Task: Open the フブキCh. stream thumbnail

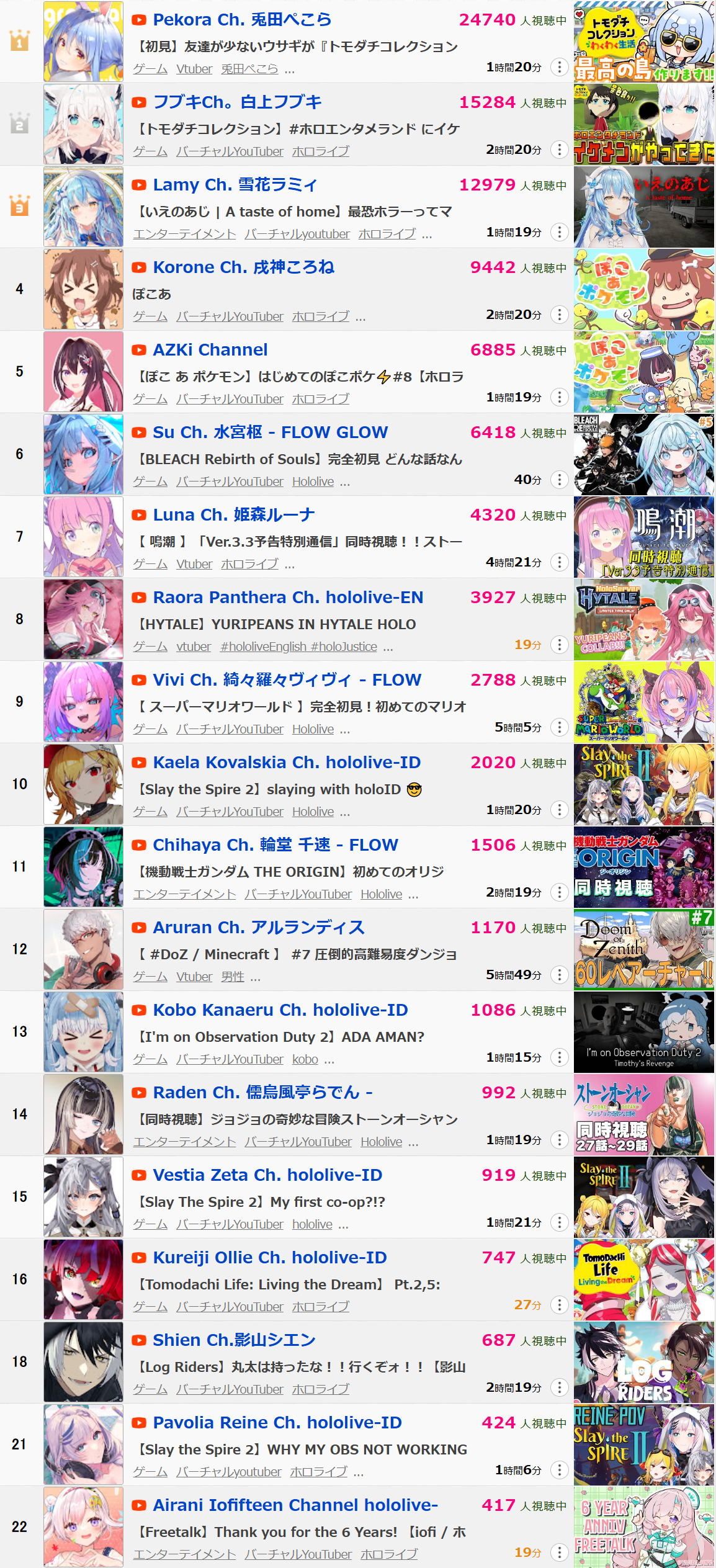Action: pos(644,124)
